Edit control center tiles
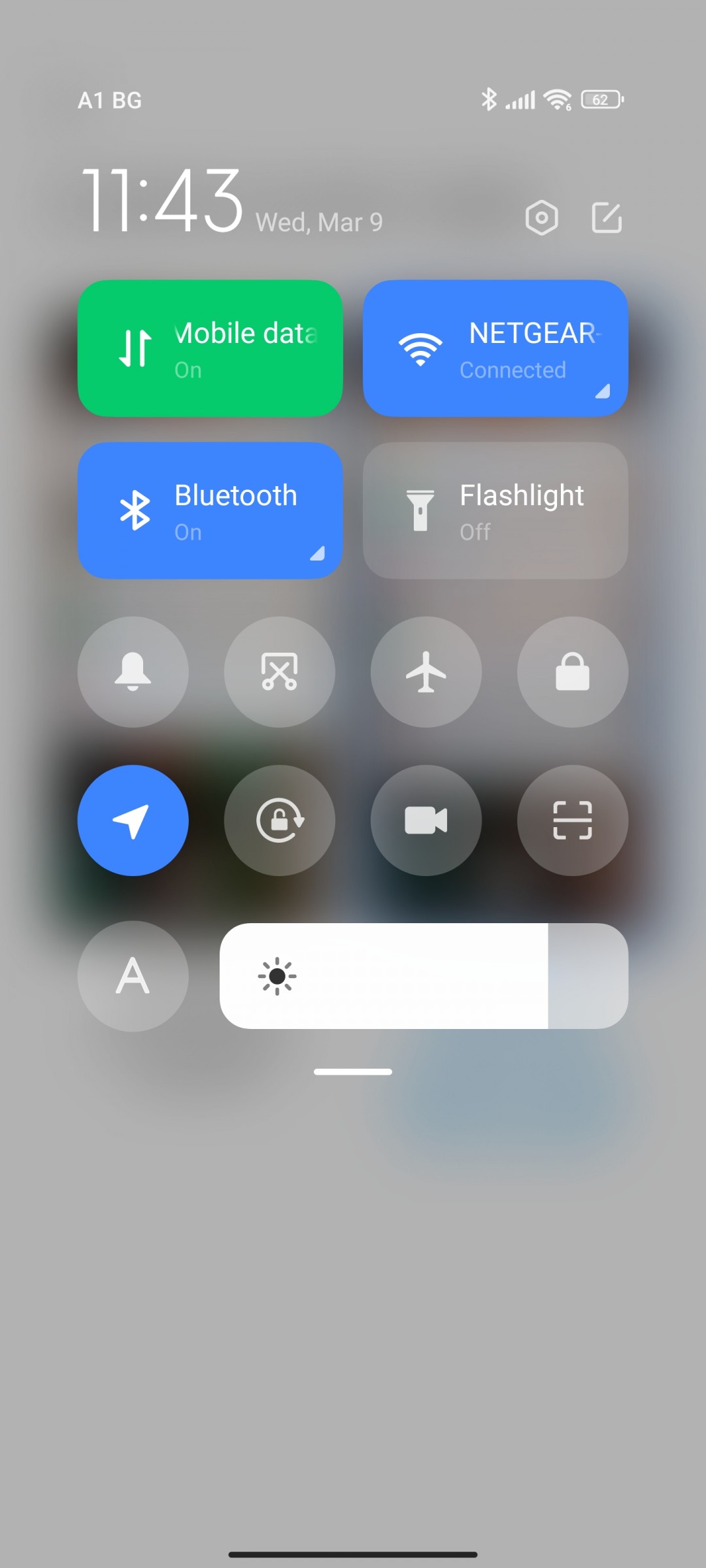Image resolution: width=706 pixels, height=1568 pixels. pyautogui.click(x=607, y=218)
